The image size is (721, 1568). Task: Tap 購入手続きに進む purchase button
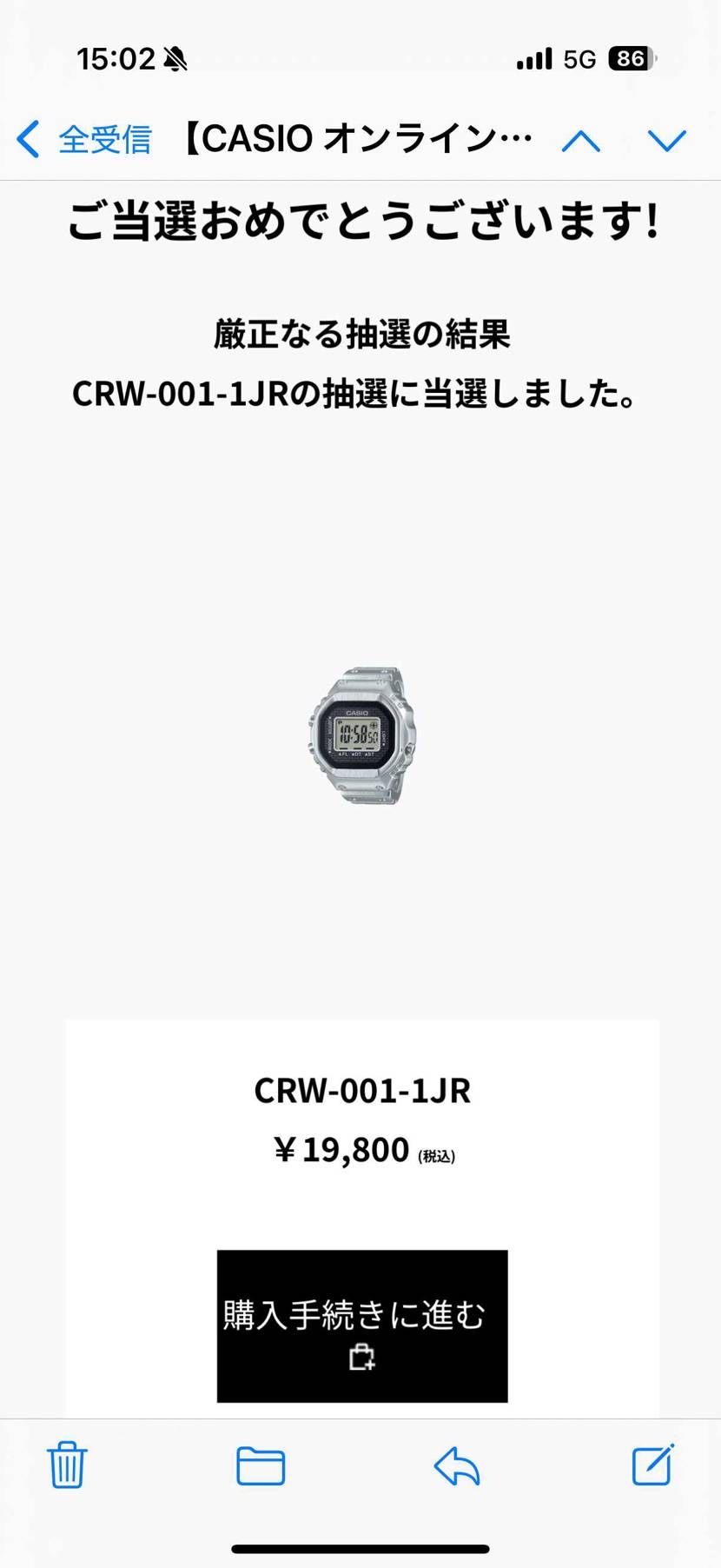point(361,1325)
